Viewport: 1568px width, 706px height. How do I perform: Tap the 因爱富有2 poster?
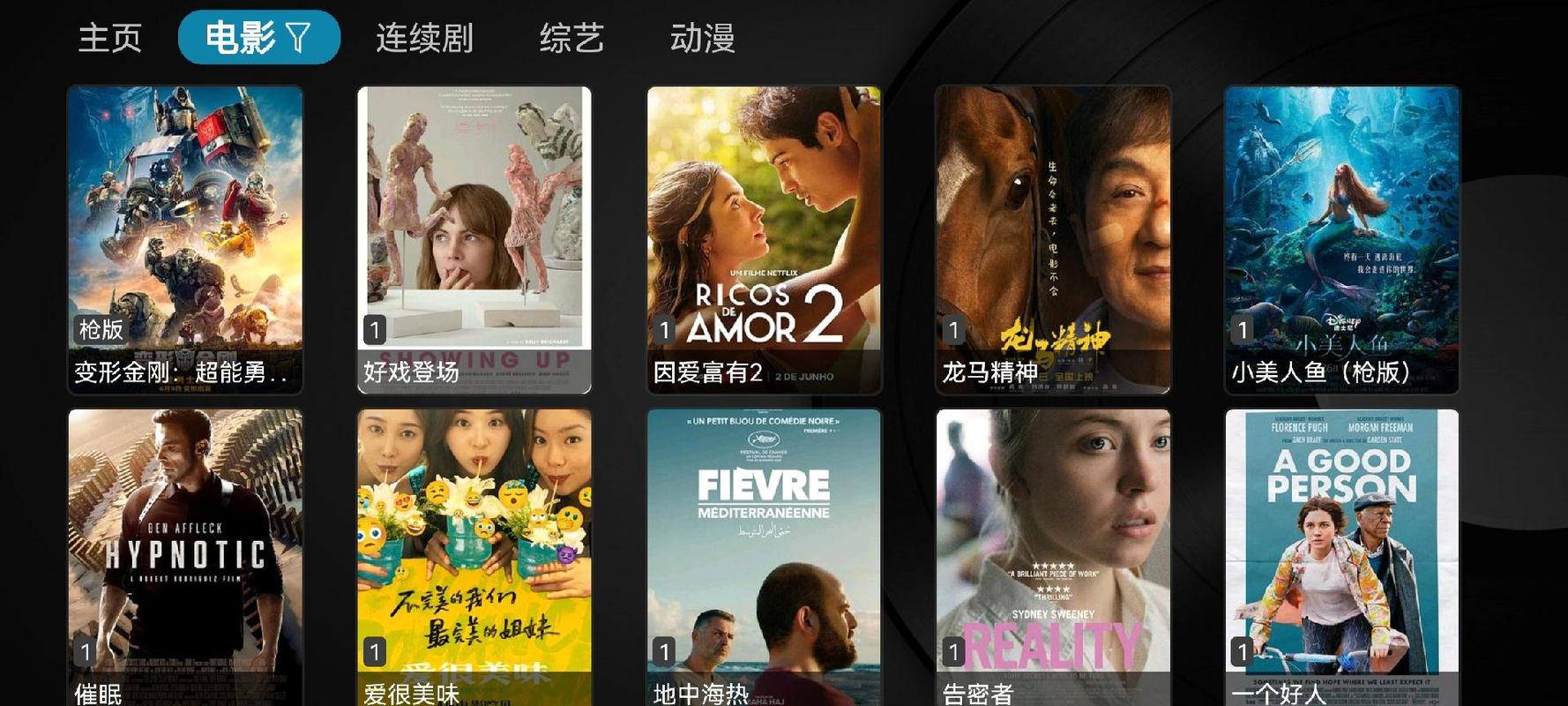coord(764,238)
